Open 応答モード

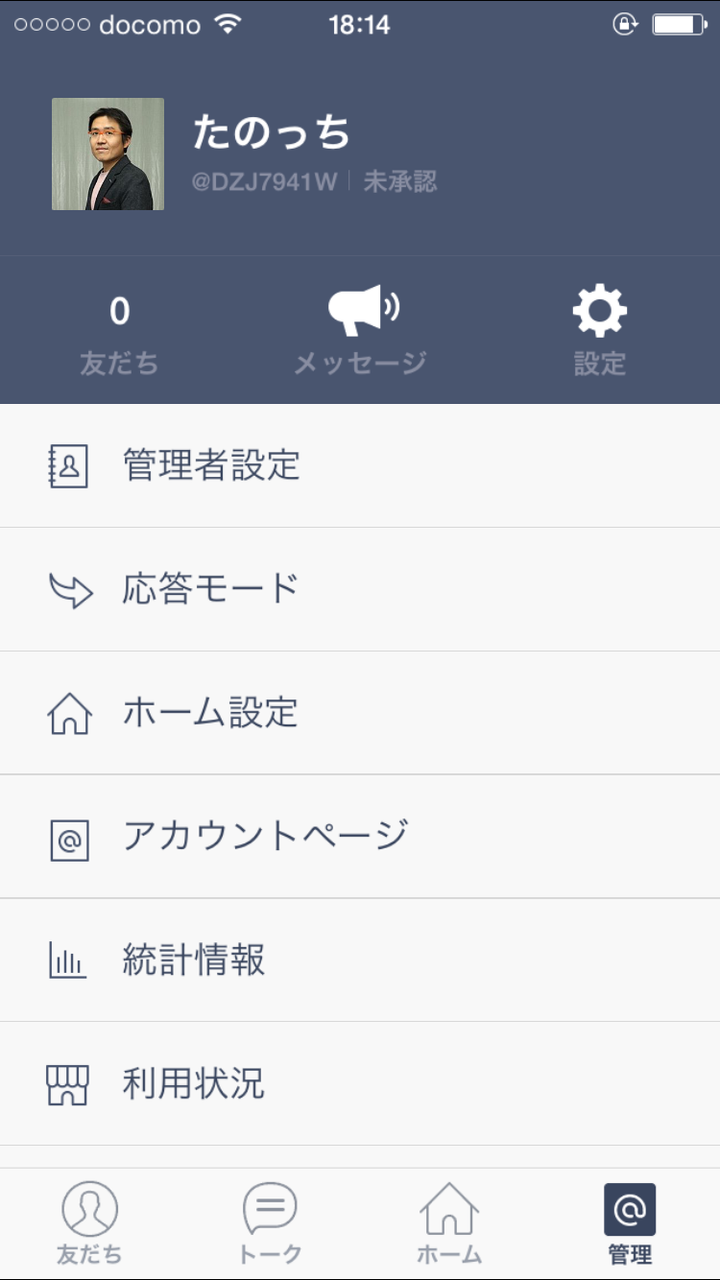click(x=360, y=589)
